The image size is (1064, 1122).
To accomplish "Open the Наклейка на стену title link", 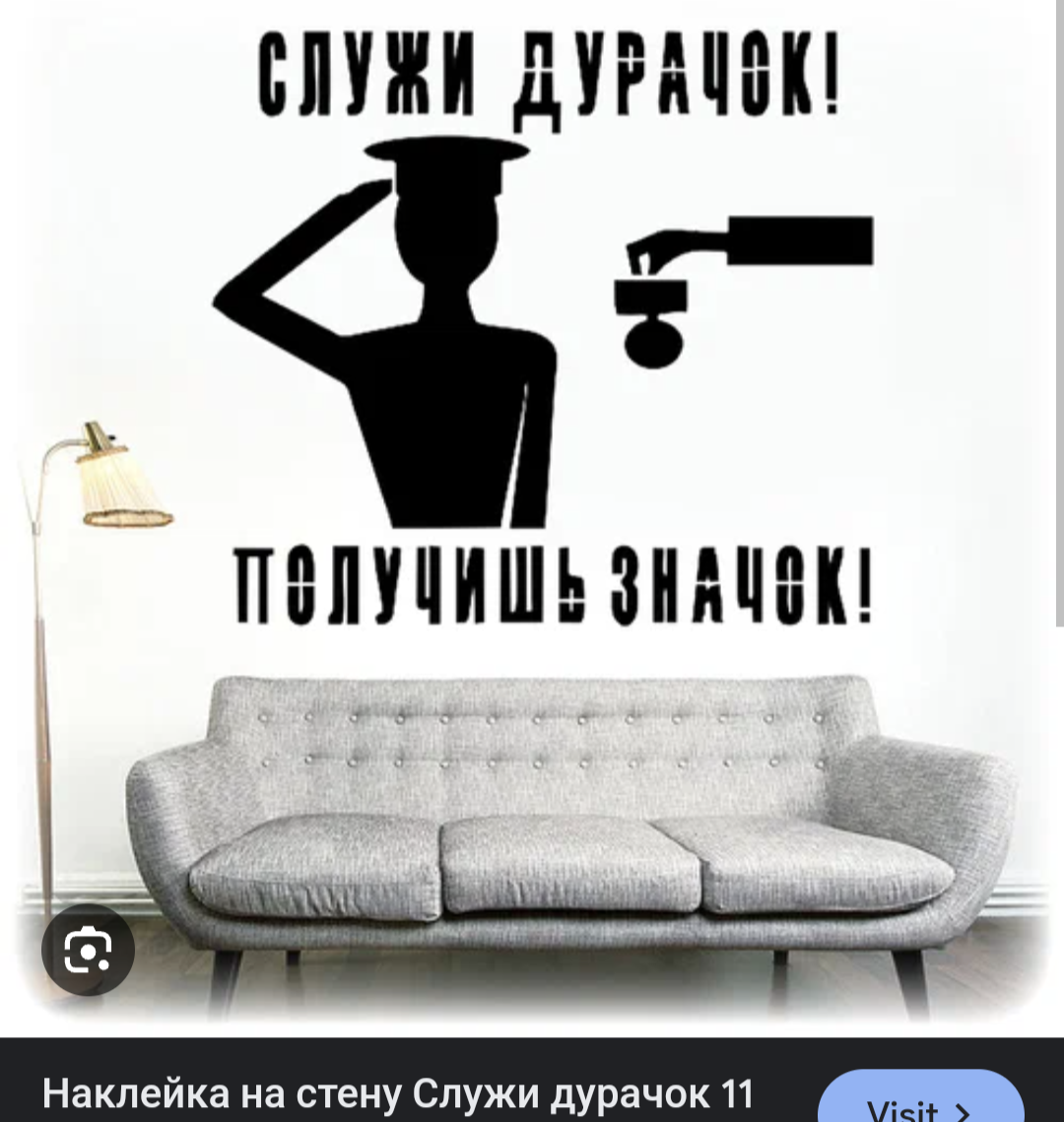I will point(398,1093).
